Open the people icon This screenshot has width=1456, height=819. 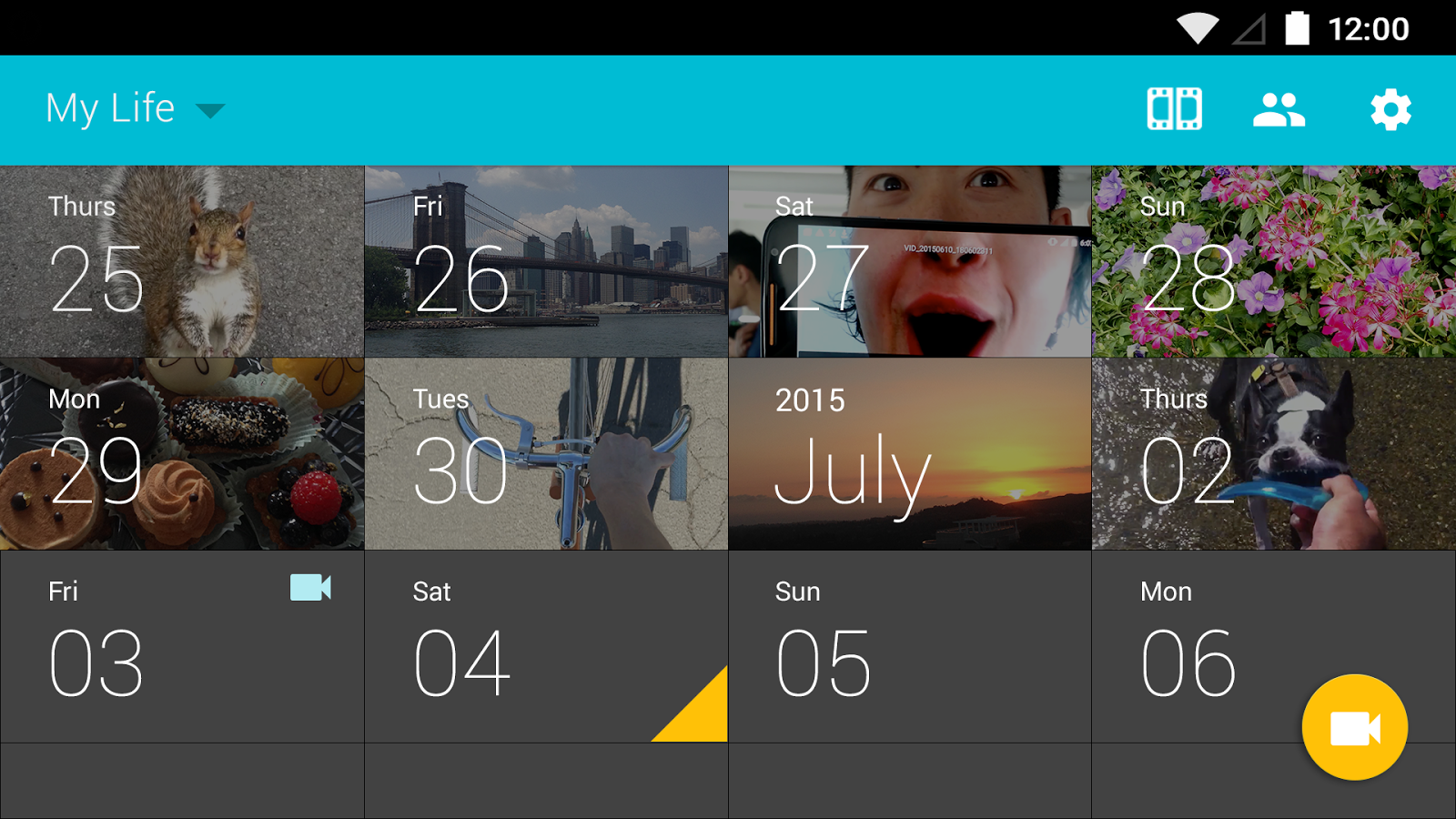click(x=1279, y=109)
